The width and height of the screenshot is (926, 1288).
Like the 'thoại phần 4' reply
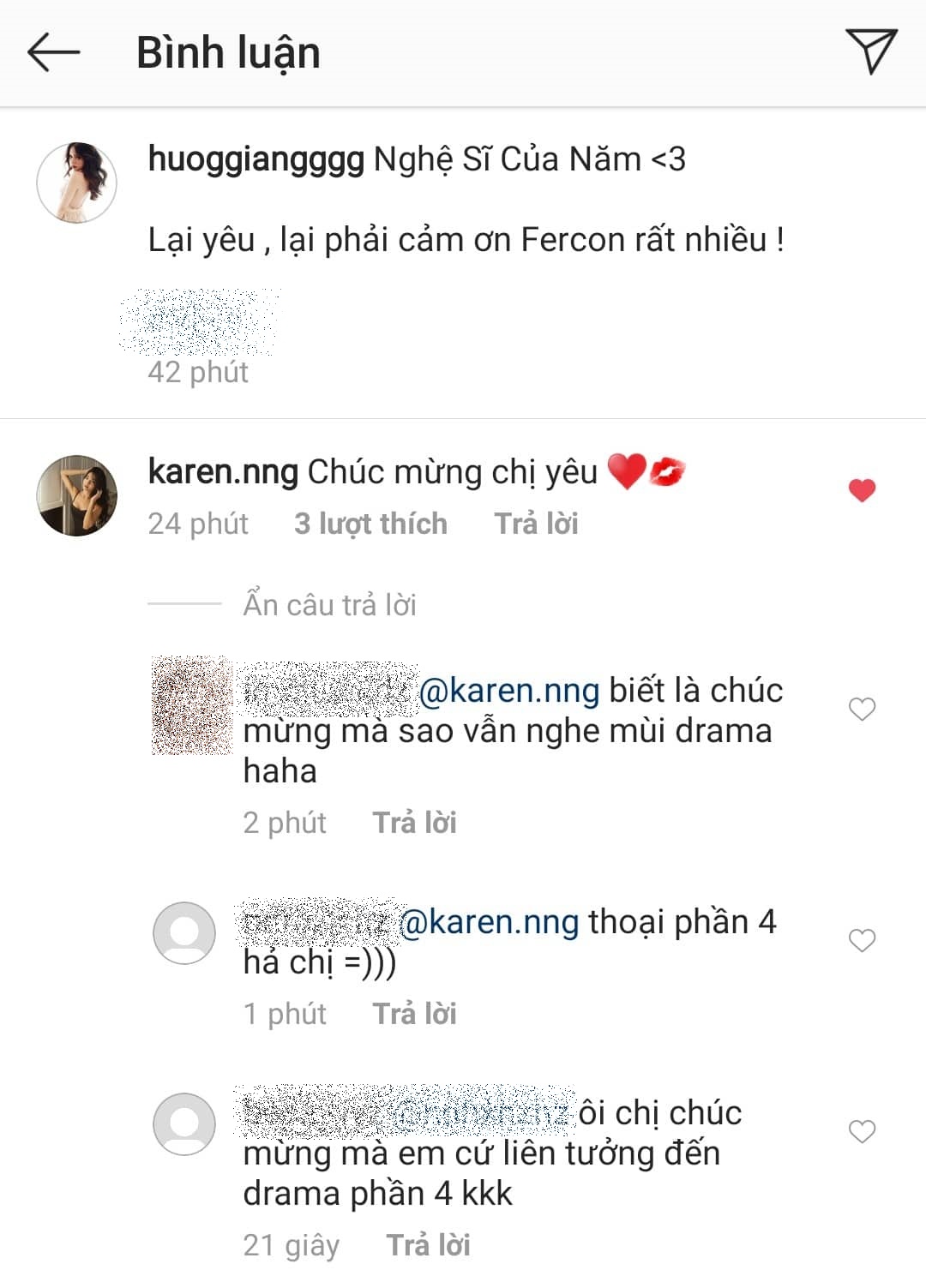coord(862,940)
